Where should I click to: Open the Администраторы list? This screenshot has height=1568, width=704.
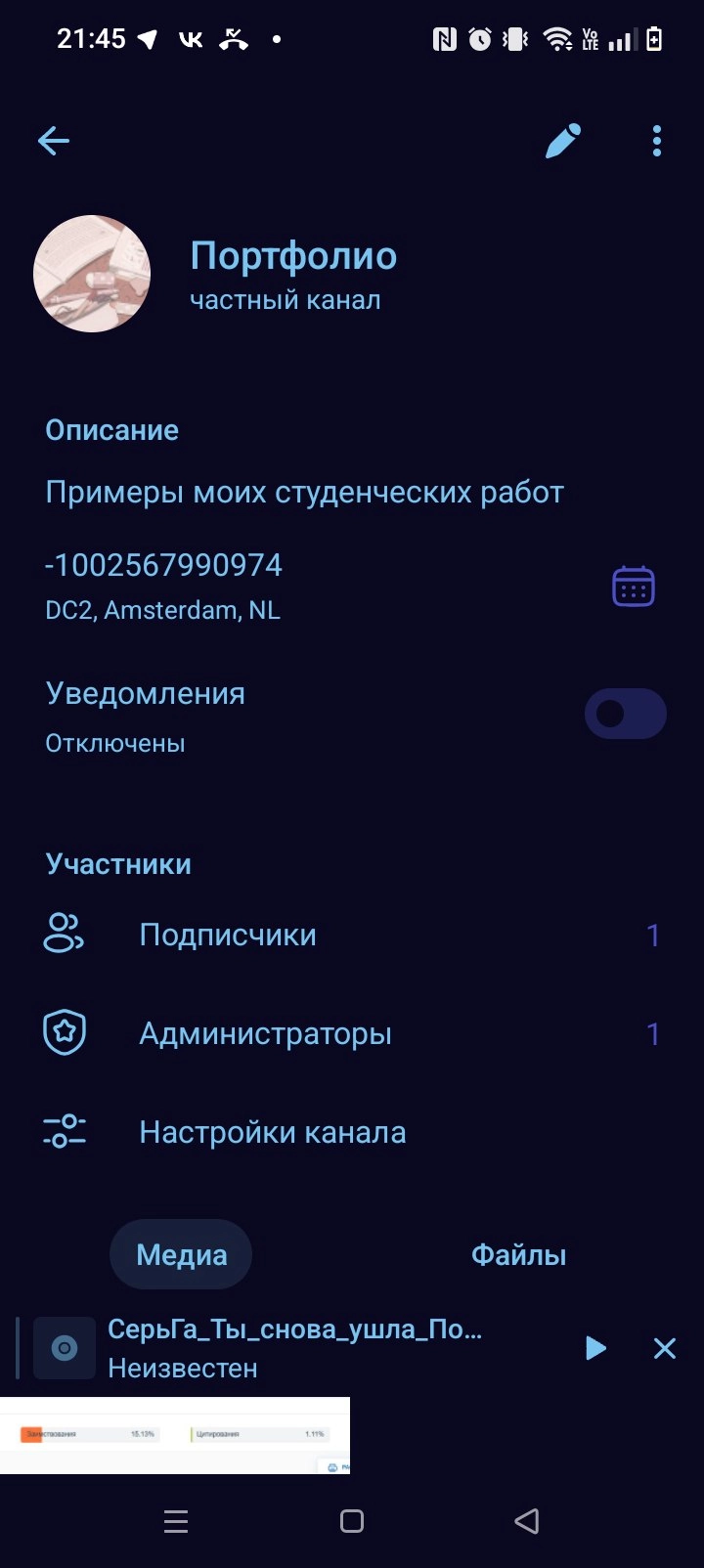(x=265, y=1034)
